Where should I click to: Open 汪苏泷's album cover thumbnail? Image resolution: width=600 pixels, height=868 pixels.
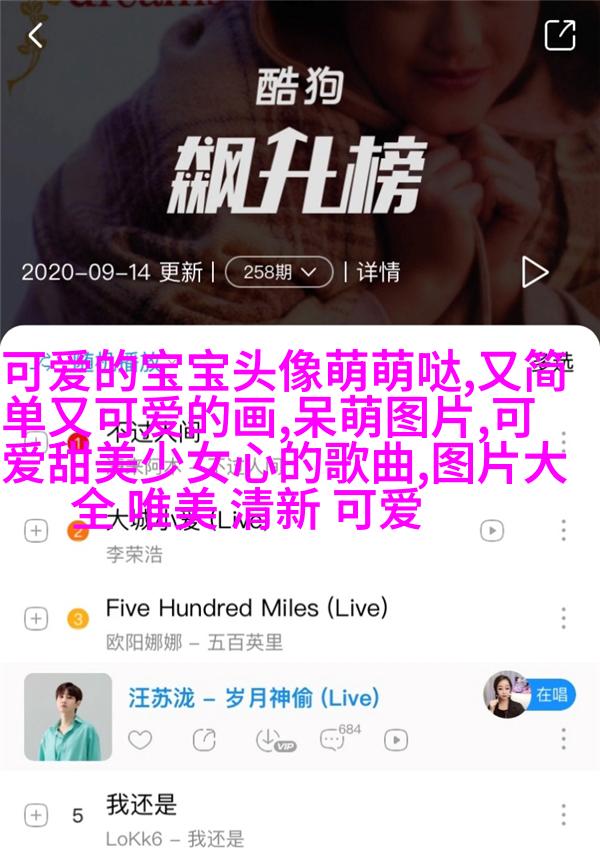point(68,716)
